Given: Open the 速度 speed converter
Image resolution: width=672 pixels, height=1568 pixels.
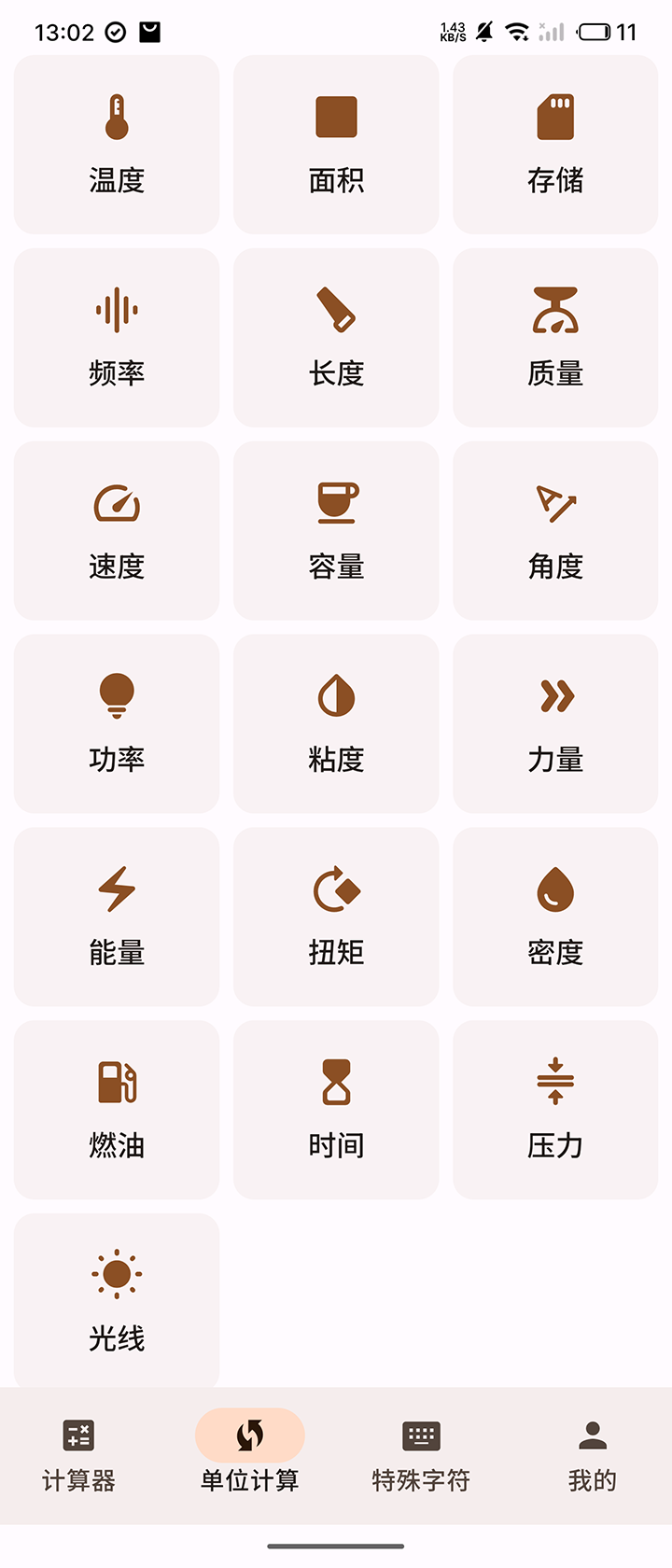Looking at the screenshot, I should pyautogui.click(x=116, y=530).
